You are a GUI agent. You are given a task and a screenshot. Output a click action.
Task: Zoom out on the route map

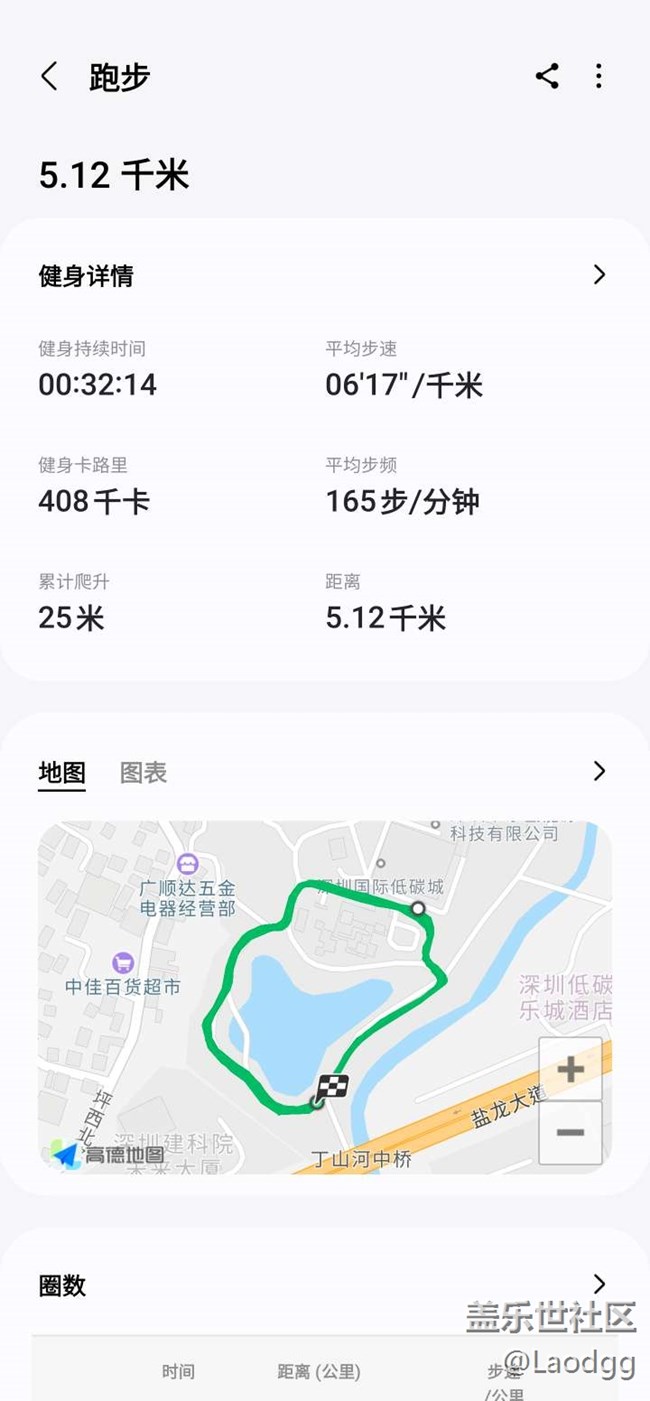(570, 1132)
